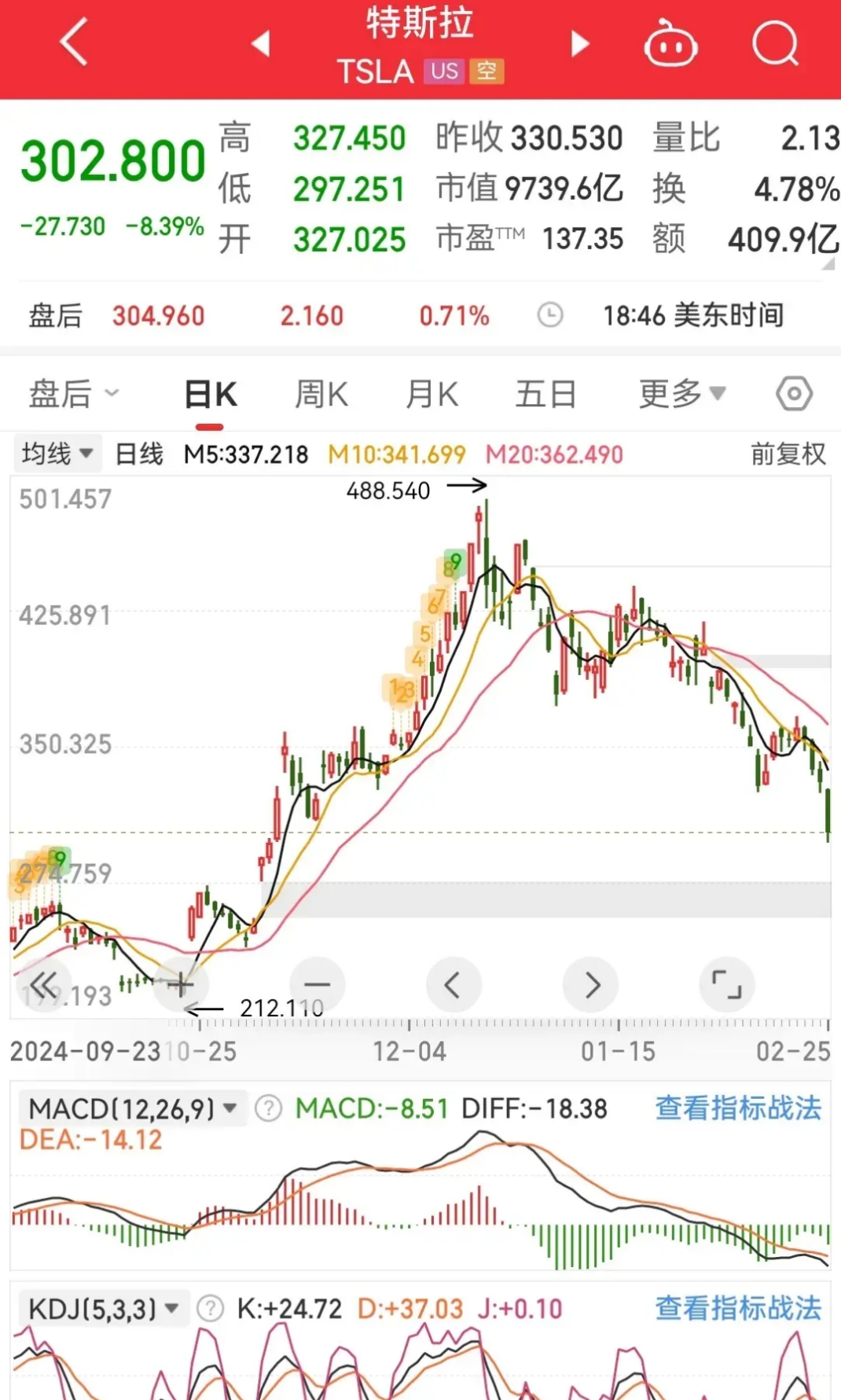This screenshot has width=841, height=1400.
Task: Zoom out of the candlestick chart
Action: [x=317, y=984]
